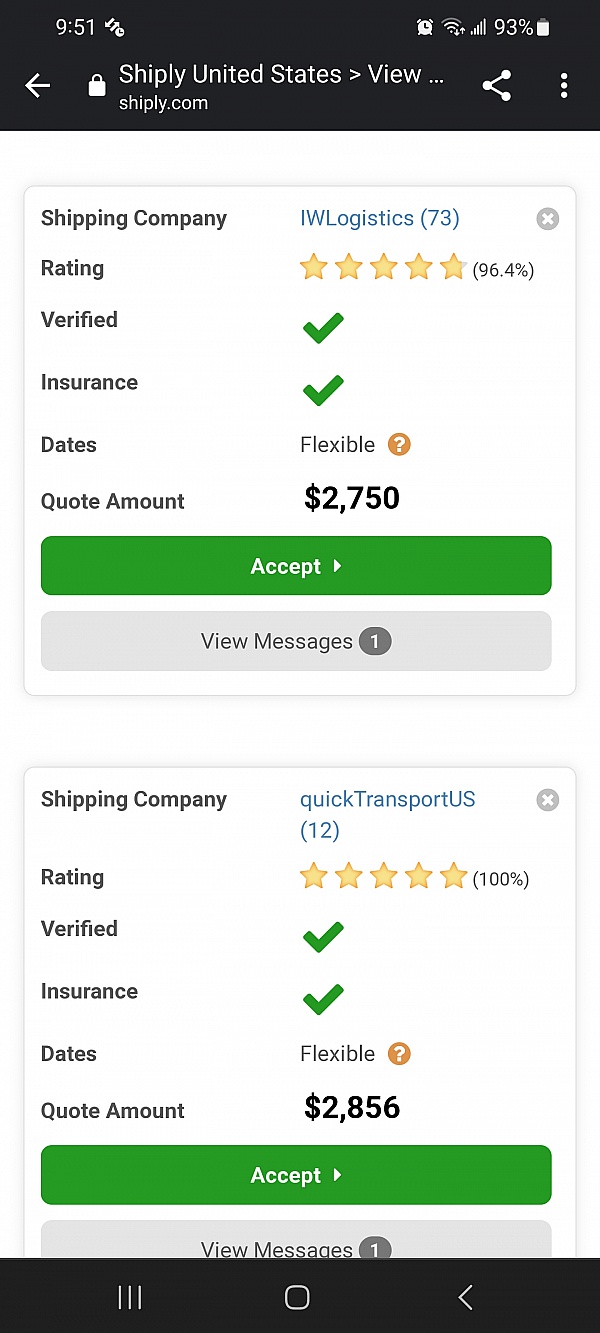The image size is (600, 1333).
Task: Dismiss the IWLogistics quote card
Action: pyautogui.click(x=547, y=219)
